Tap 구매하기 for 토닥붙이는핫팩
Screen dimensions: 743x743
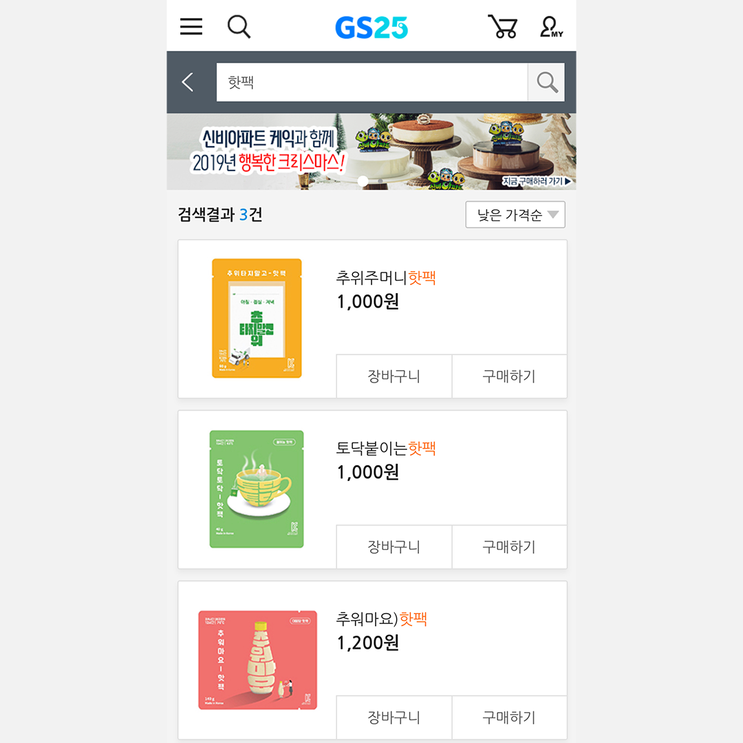509,547
